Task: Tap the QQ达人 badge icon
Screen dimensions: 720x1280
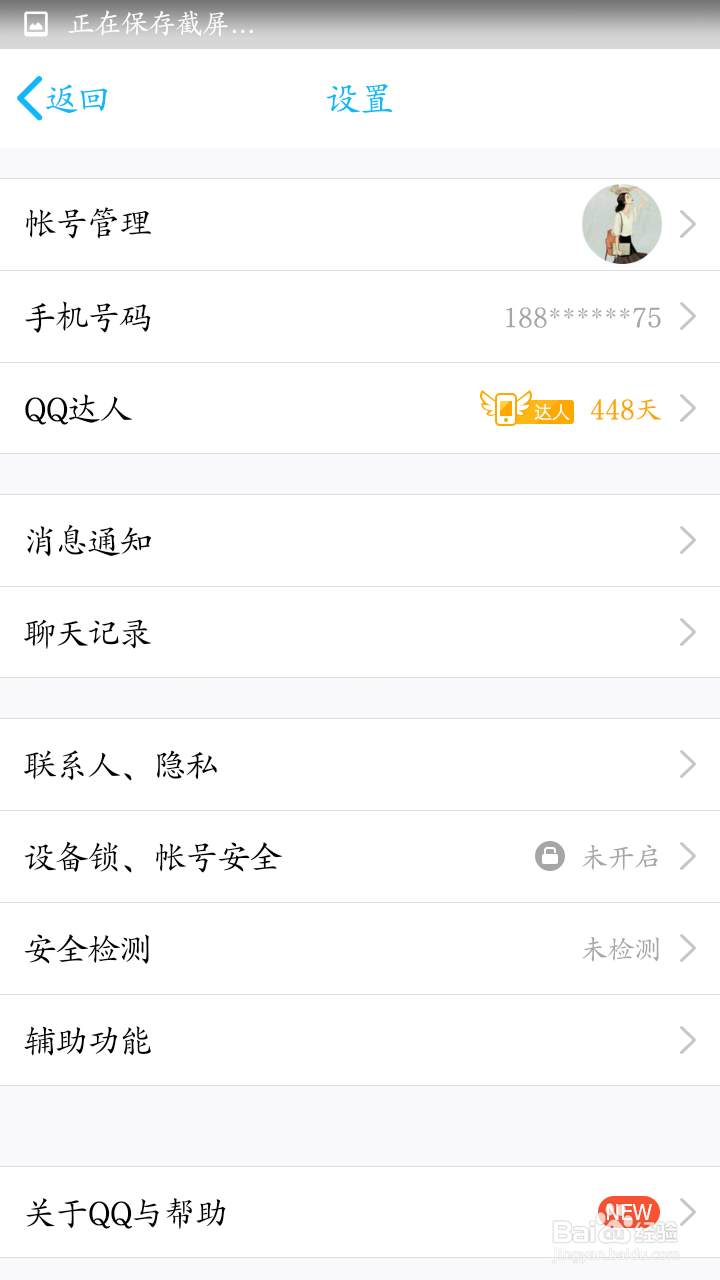Action: click(x=528, y=408)
